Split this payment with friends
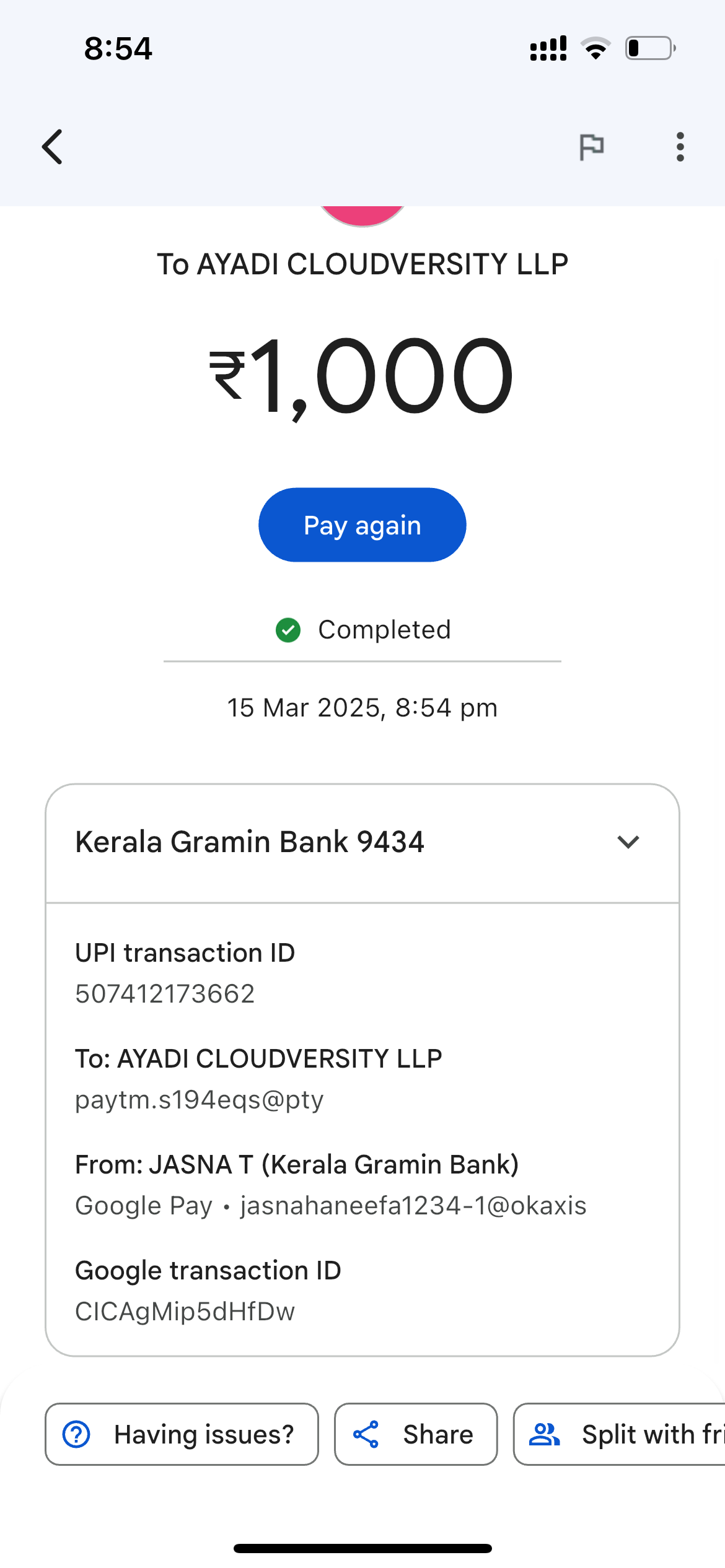Image resolution: width=725 pixels, height=1568 pixels. 620,1434
